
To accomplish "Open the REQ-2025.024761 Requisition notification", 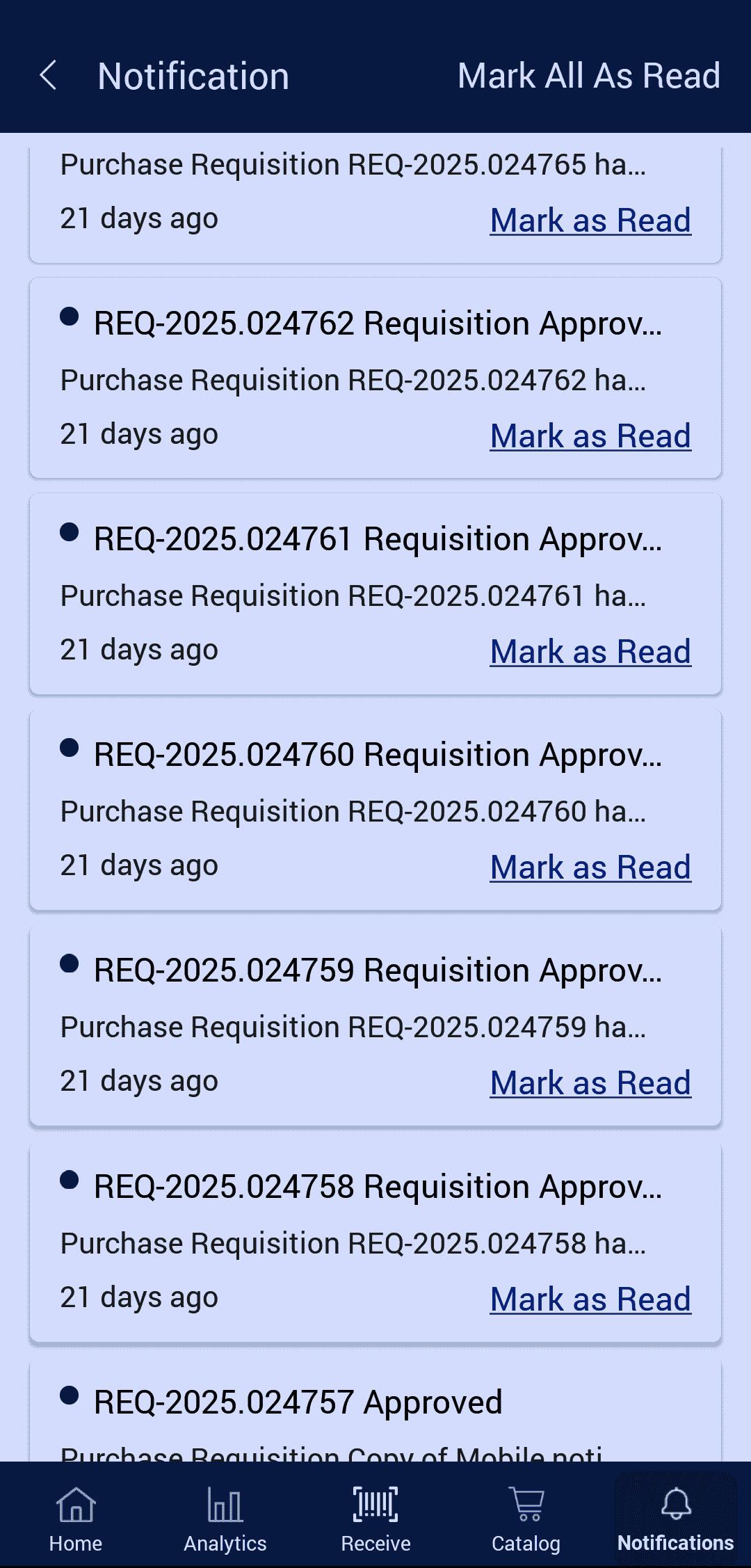I will [377, 540].
